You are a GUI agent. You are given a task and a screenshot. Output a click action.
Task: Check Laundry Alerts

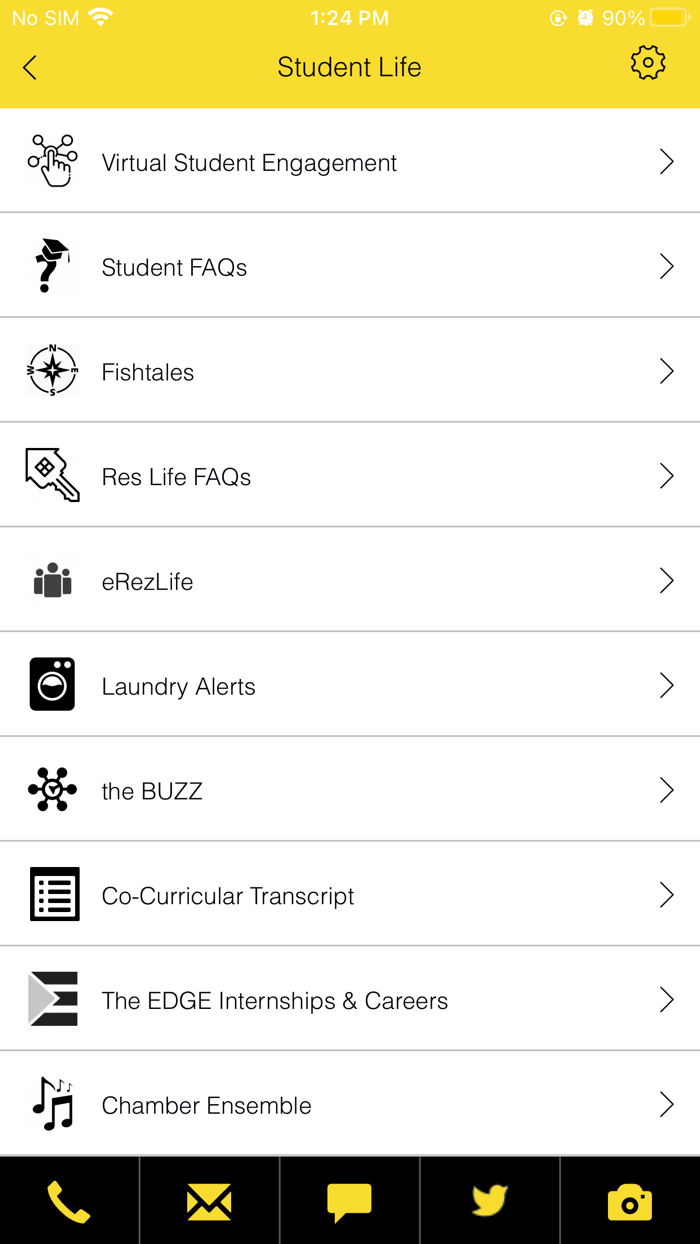tap(349, 686)
